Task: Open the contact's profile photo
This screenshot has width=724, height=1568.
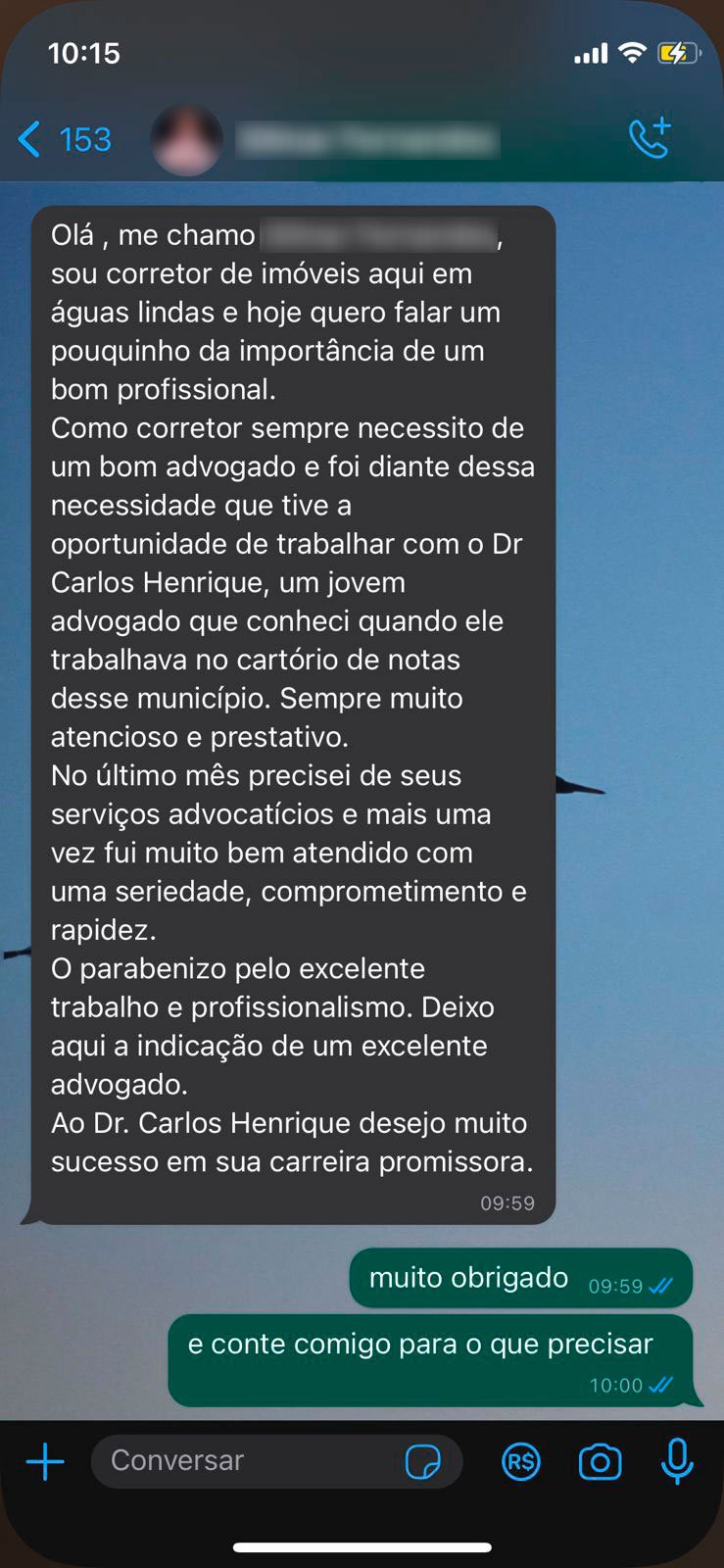Action: pyautogui.click(x=187, y=140)
